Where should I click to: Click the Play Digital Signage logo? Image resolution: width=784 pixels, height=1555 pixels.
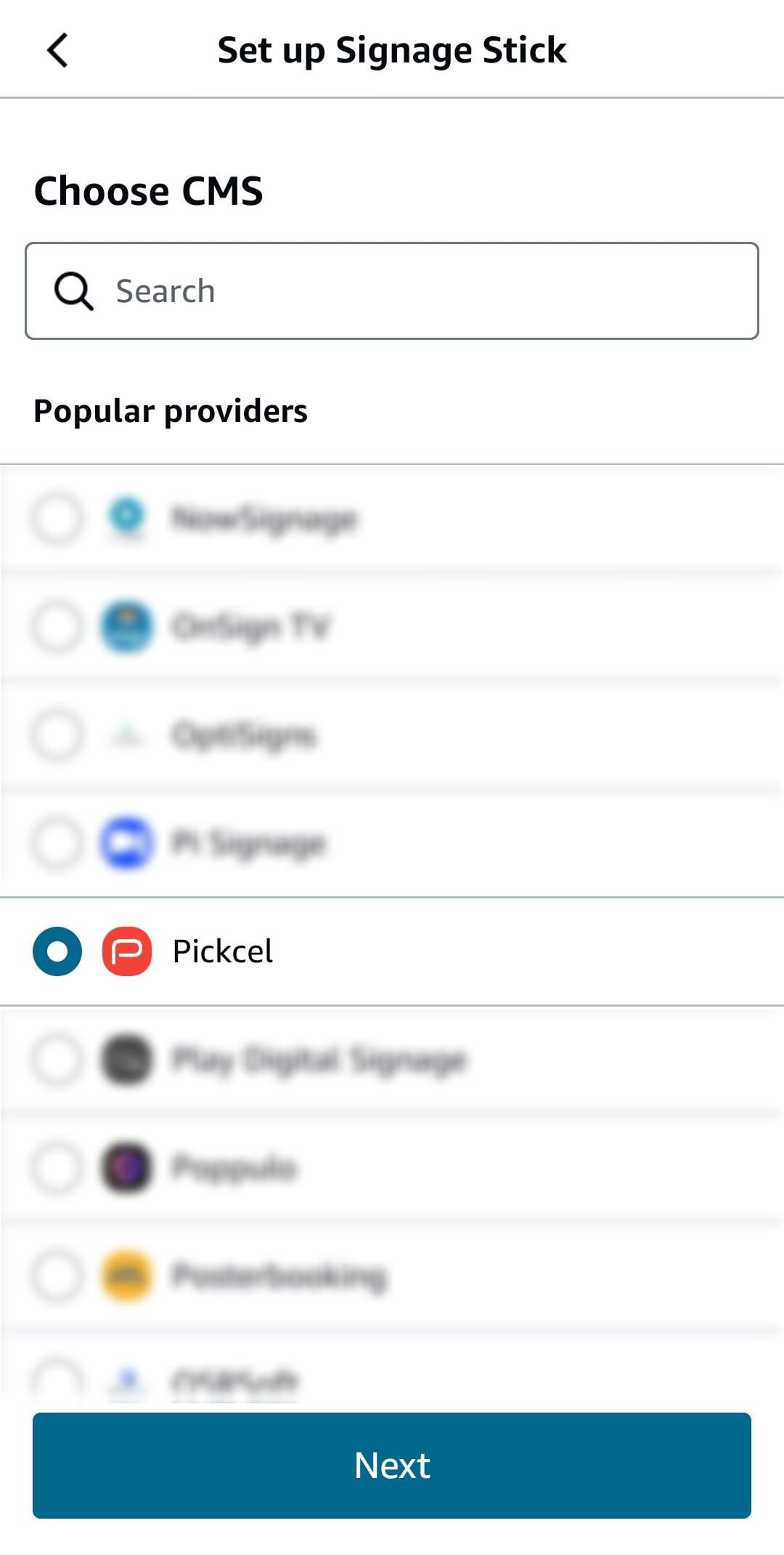[x=126, y=1060]
